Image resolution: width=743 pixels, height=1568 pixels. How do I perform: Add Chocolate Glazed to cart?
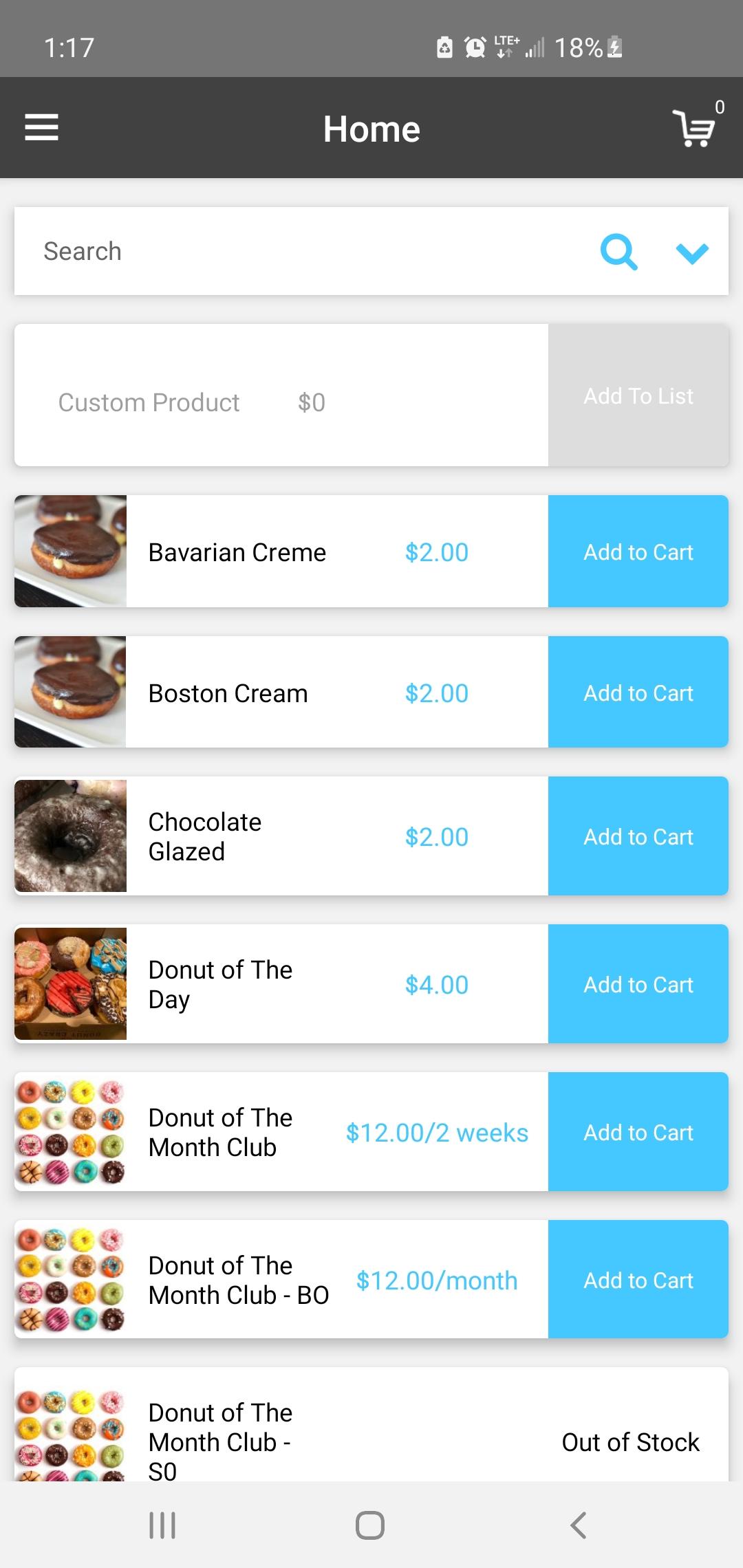pos(638,836)
